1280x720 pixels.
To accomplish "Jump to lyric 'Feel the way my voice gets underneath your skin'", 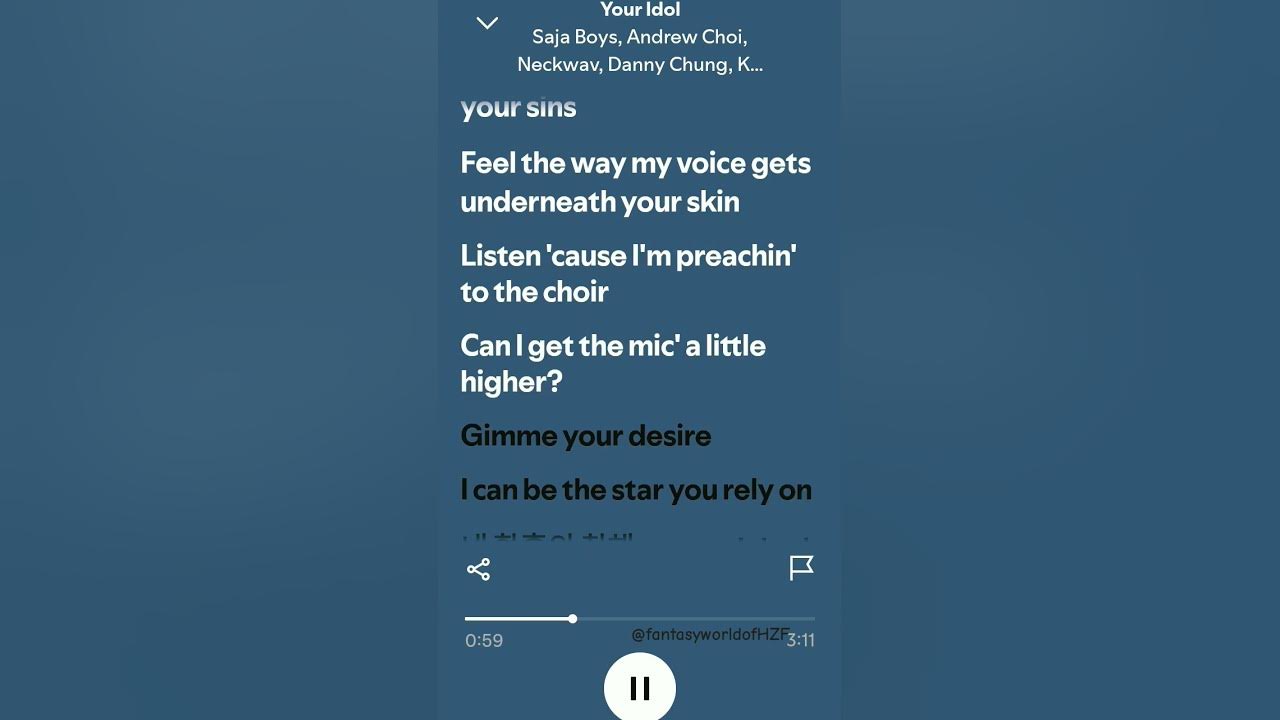I will 635,182.
